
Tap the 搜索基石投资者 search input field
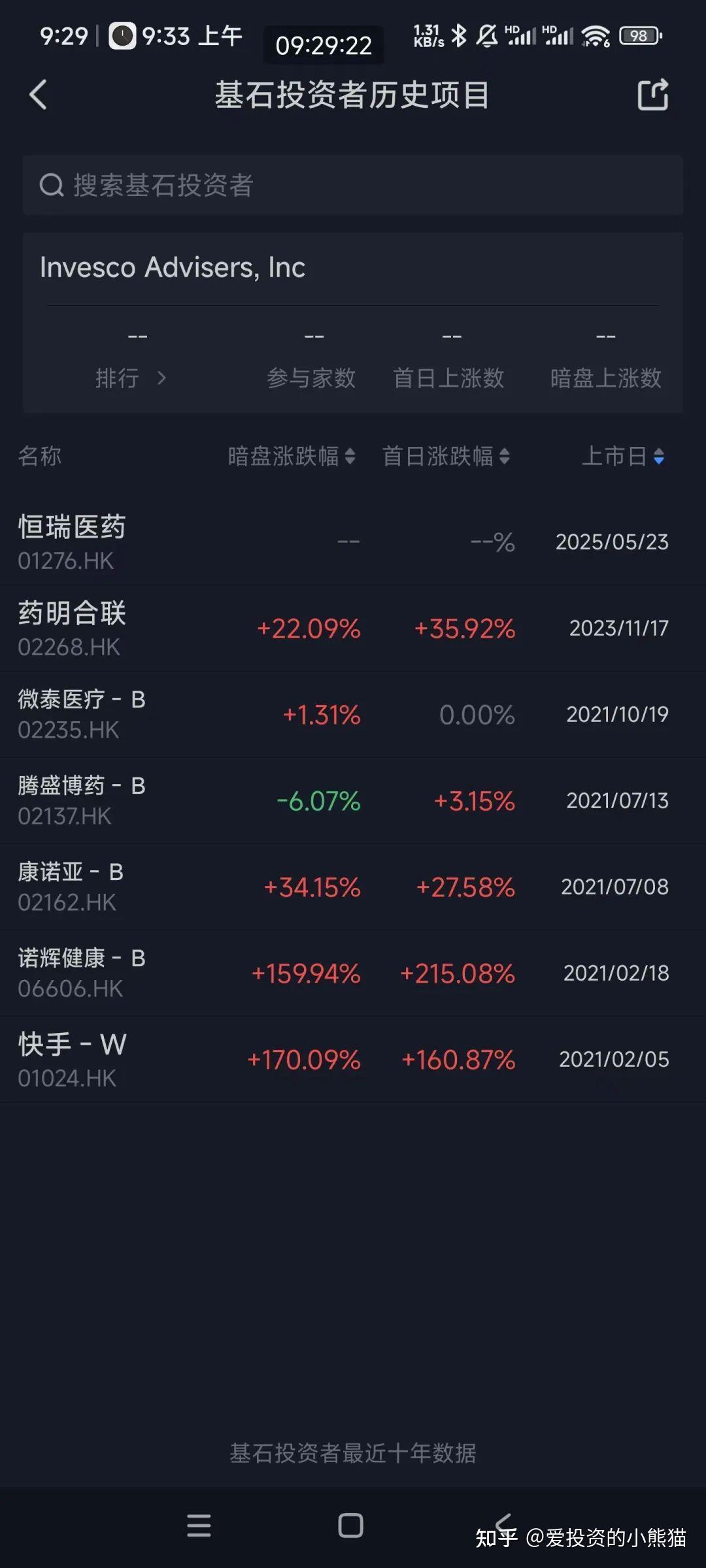point(353,186)
